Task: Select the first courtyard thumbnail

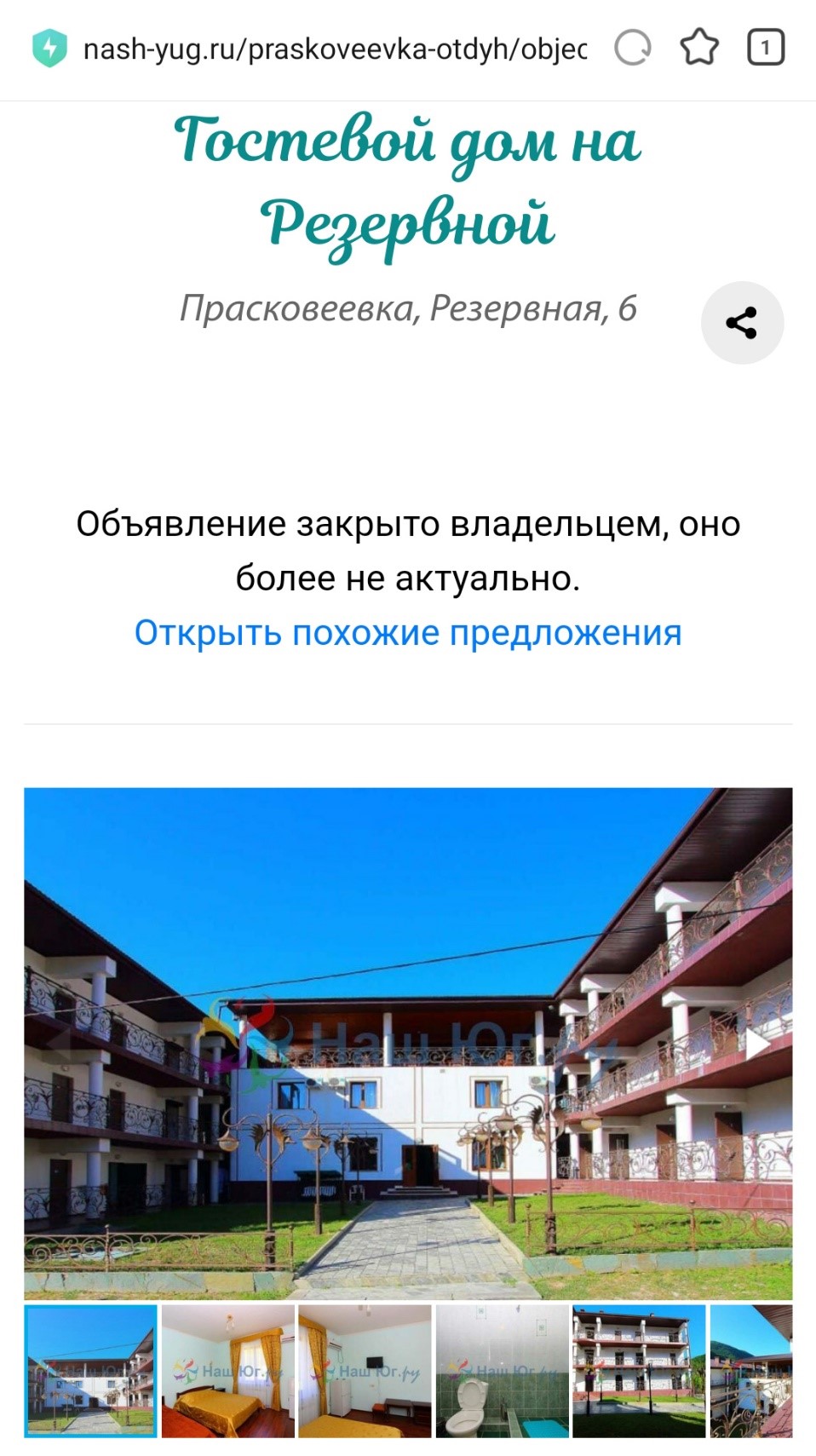Action: point(91,1371)
